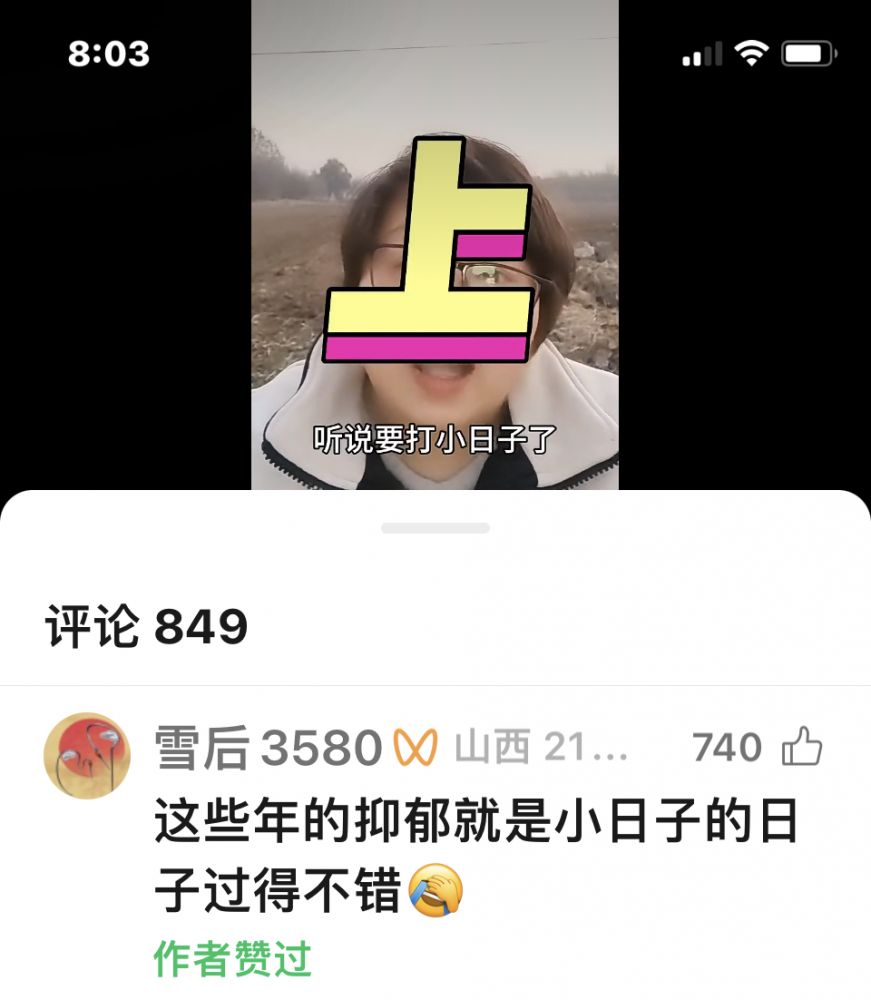Open the username 雪后3580
The image size is (871, 1000).
(268, 748)
